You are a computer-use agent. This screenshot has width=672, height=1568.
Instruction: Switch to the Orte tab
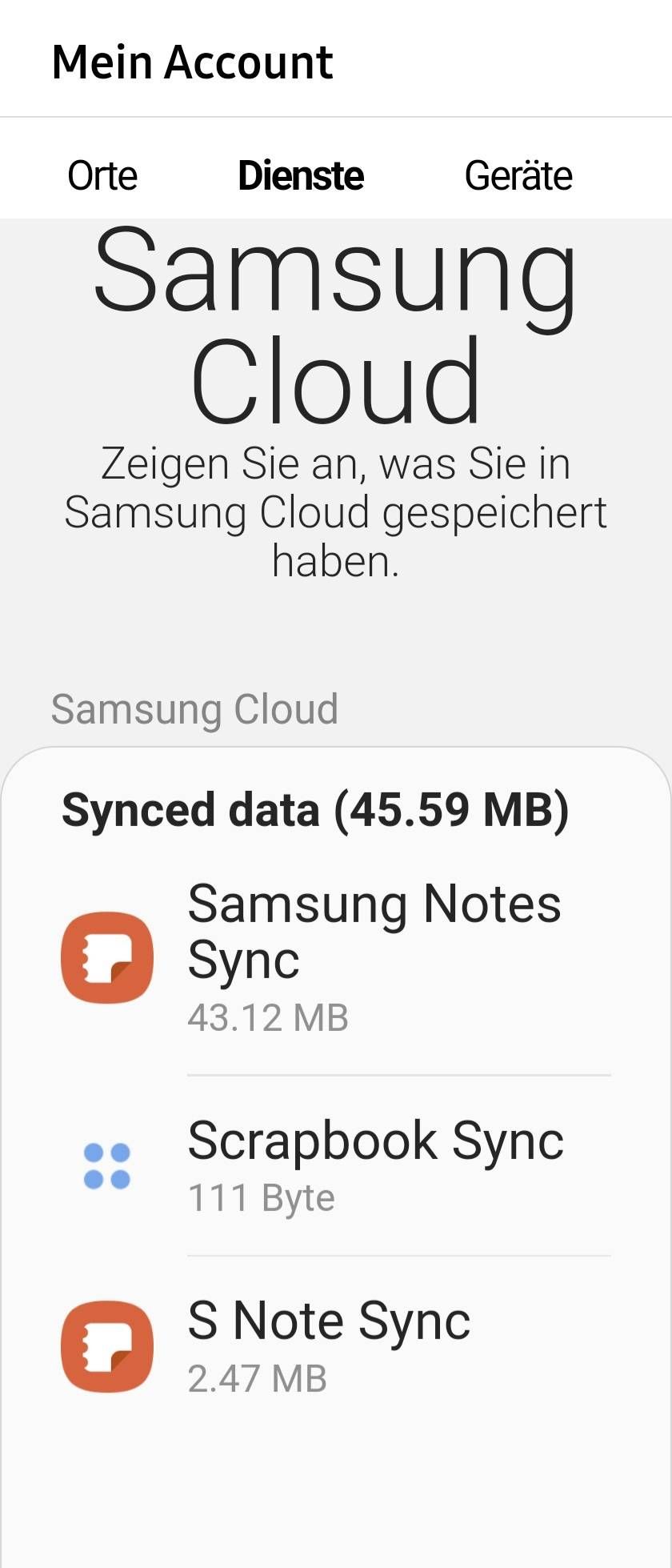click(x=102, y=175)
